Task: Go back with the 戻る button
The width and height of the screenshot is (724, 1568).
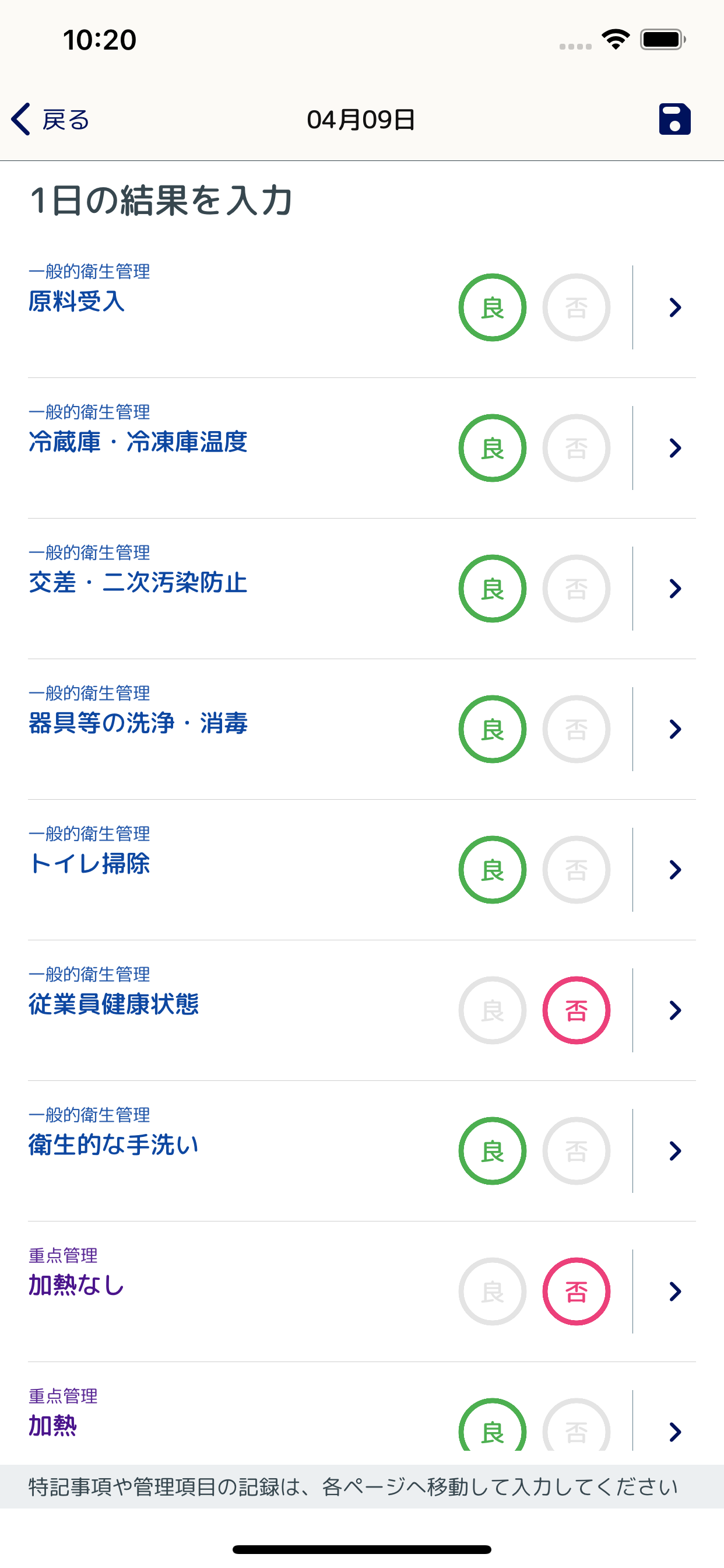Action: 51,120
